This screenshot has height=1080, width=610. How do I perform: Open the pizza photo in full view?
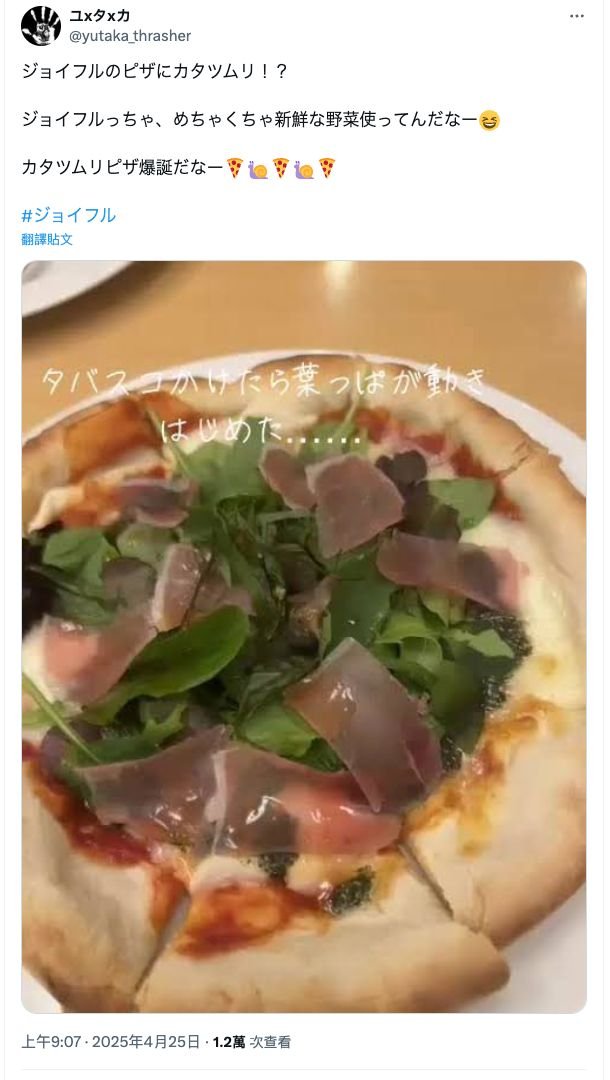304,636
